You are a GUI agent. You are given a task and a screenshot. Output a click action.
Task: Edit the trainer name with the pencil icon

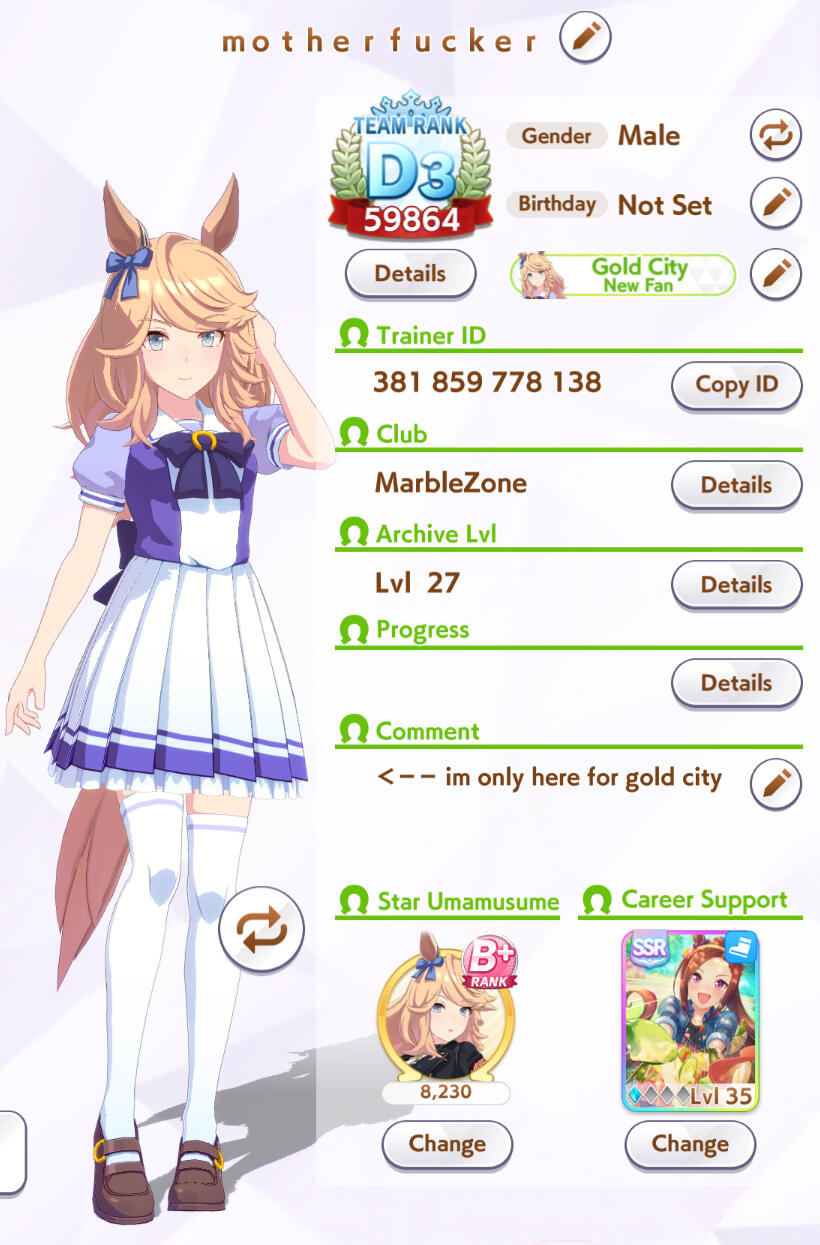pos(585,39)
